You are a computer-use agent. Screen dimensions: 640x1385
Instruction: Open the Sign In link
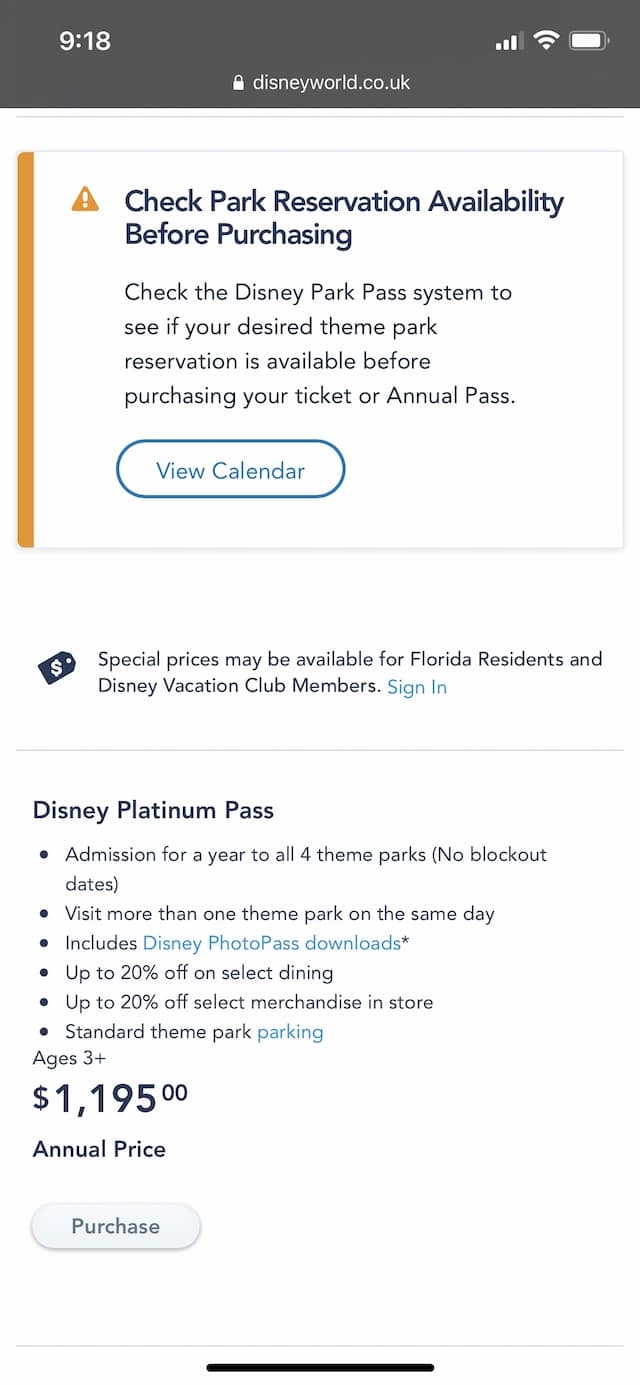[417, 687]
